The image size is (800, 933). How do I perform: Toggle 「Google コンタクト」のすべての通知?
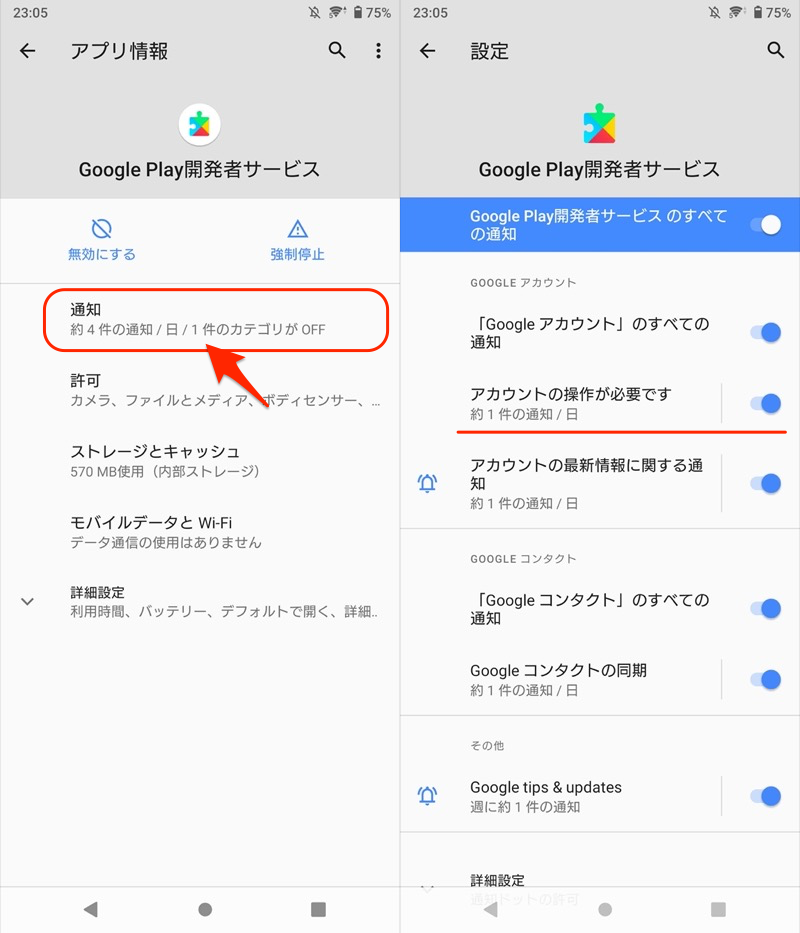point(766,609)
